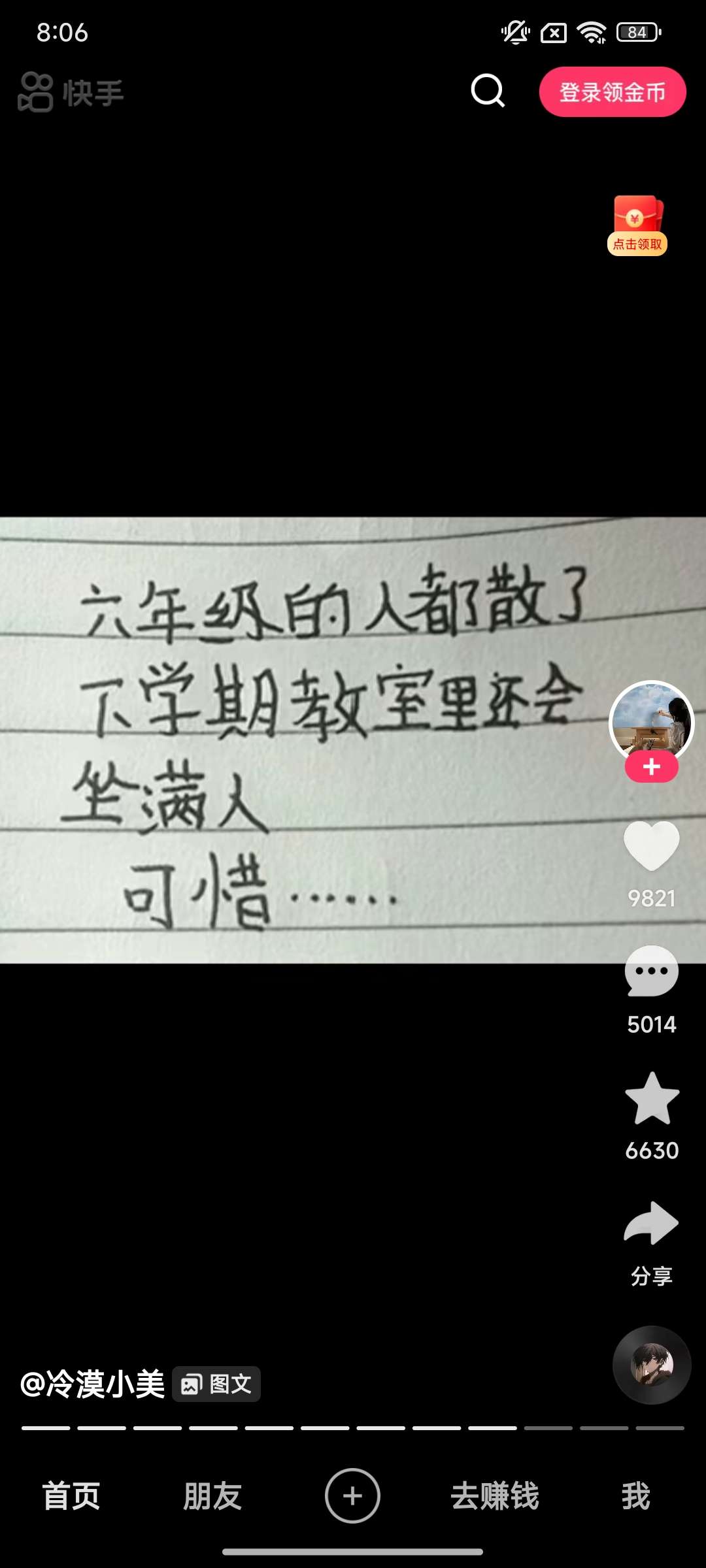Follow the author with the plus button

point(651,767)
